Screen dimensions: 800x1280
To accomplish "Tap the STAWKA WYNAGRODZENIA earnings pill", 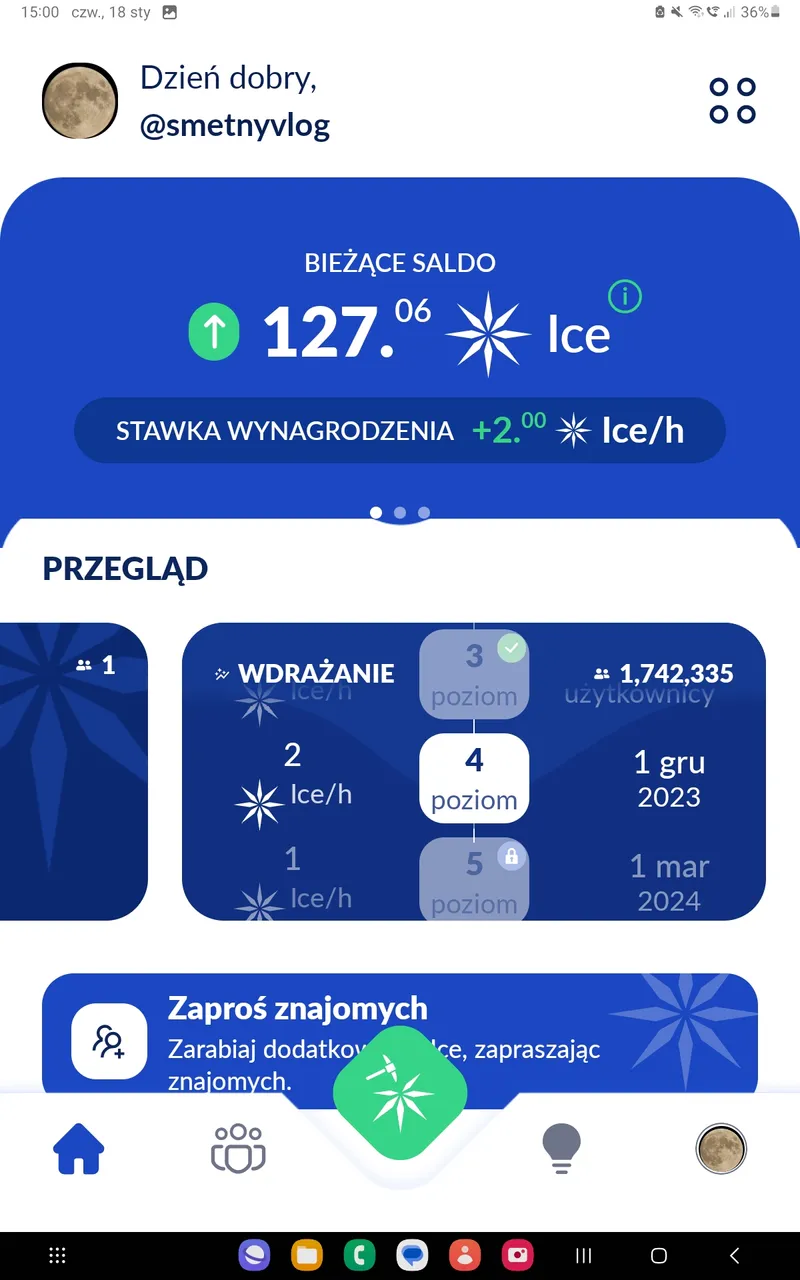I will pyautogui.click(x=399, y=430).
